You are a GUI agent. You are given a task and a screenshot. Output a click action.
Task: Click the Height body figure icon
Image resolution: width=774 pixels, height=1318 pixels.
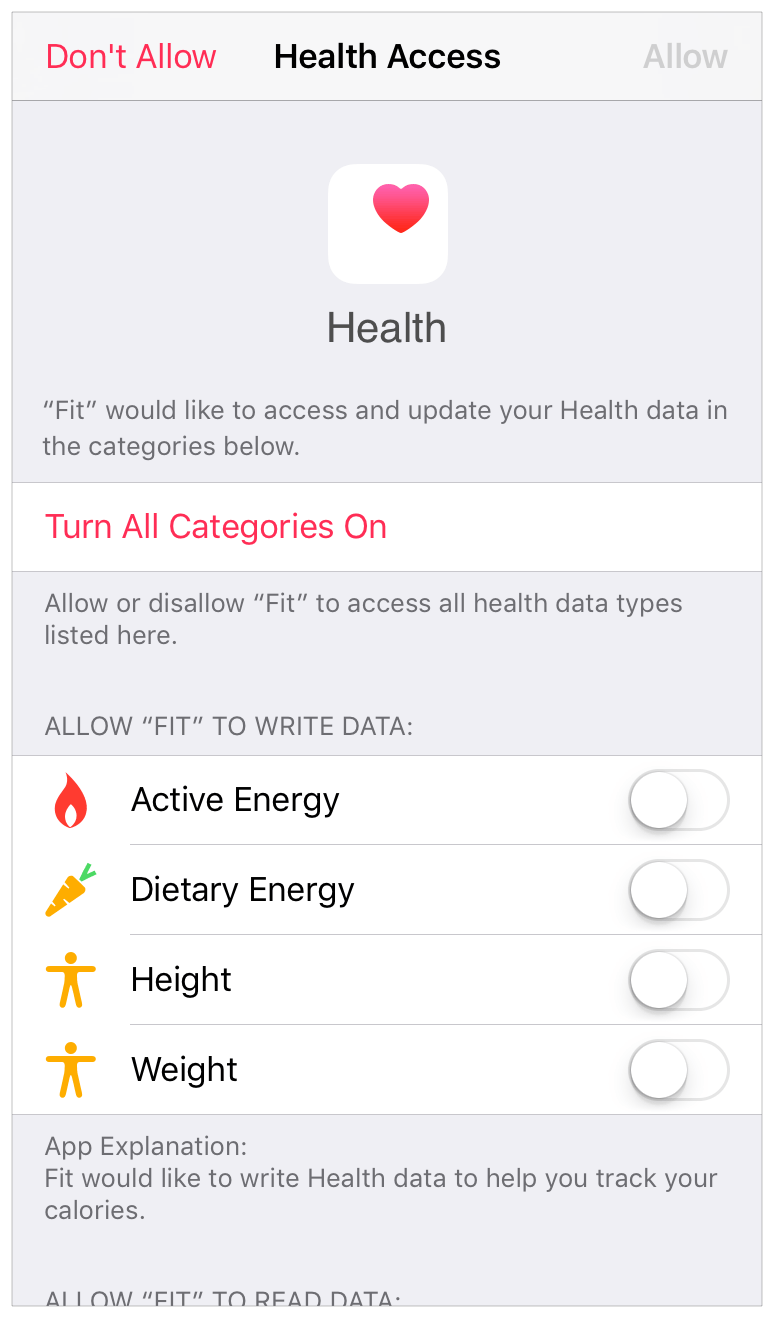click(x=70, y=979)
